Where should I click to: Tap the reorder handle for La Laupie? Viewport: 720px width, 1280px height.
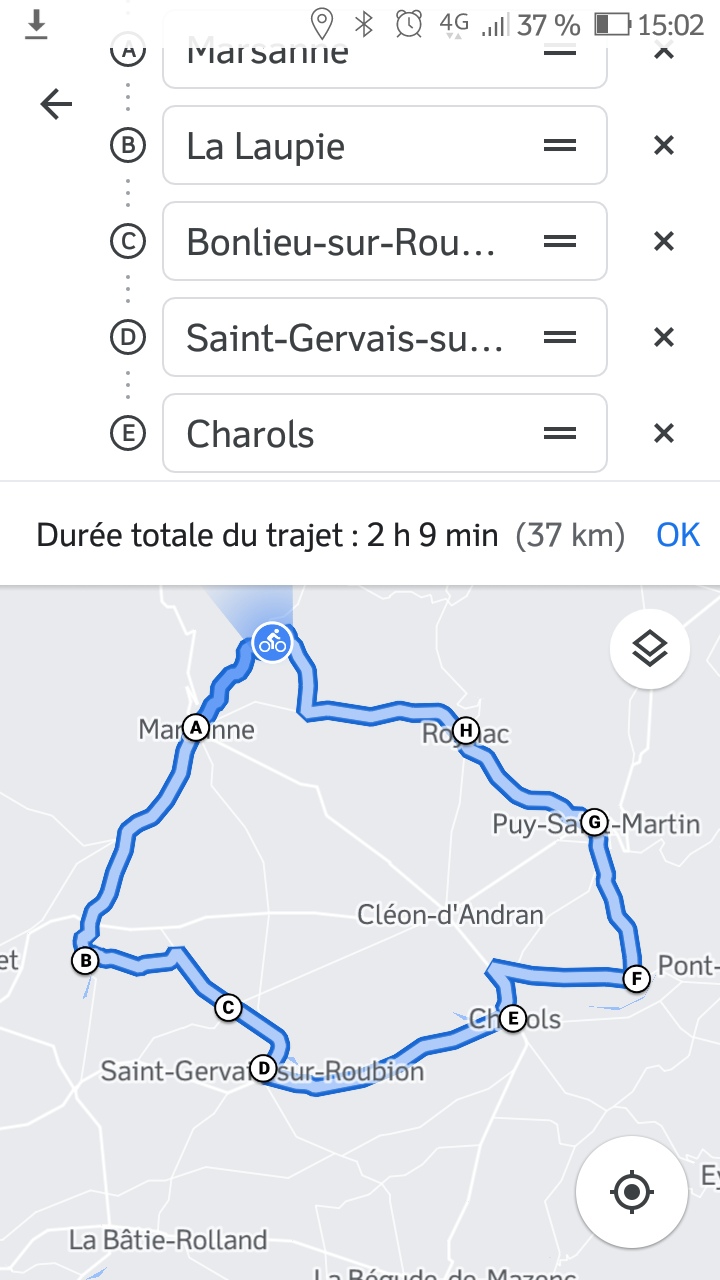(x=560, y=146)
